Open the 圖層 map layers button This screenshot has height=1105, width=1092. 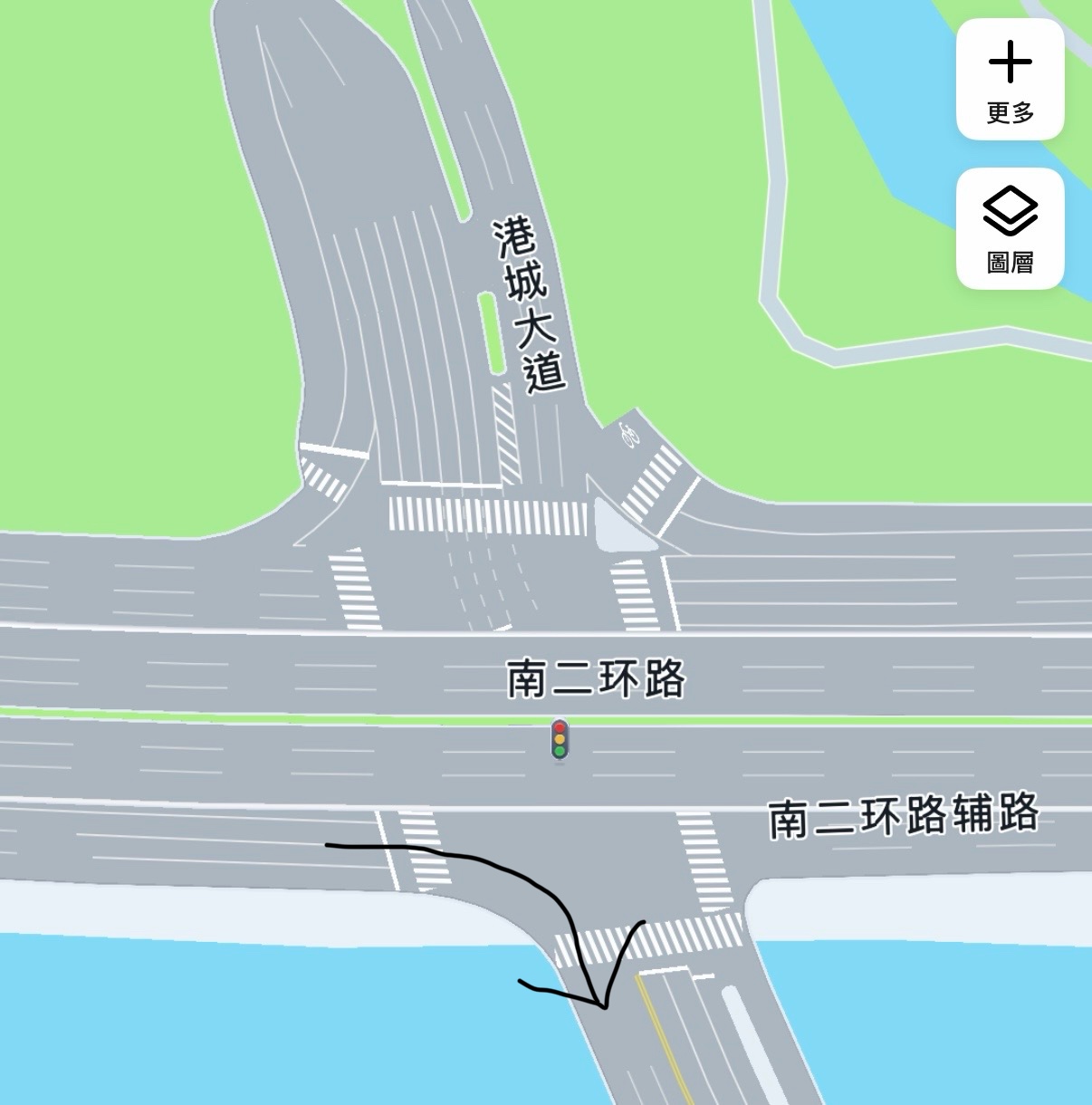tap(1010, 228)
